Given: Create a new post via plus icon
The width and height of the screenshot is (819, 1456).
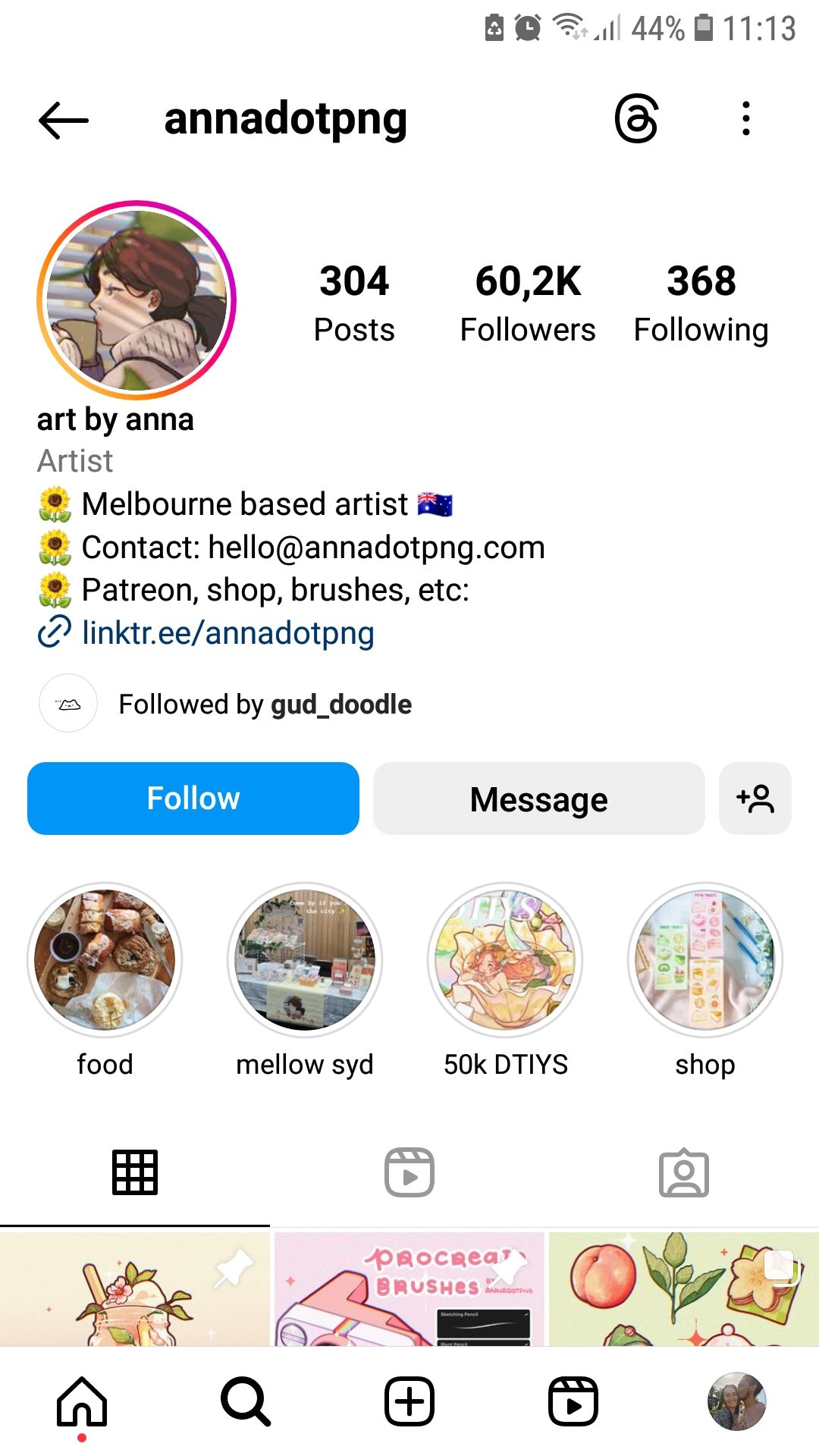Looking at the screenshot, I should point(409,1401).
